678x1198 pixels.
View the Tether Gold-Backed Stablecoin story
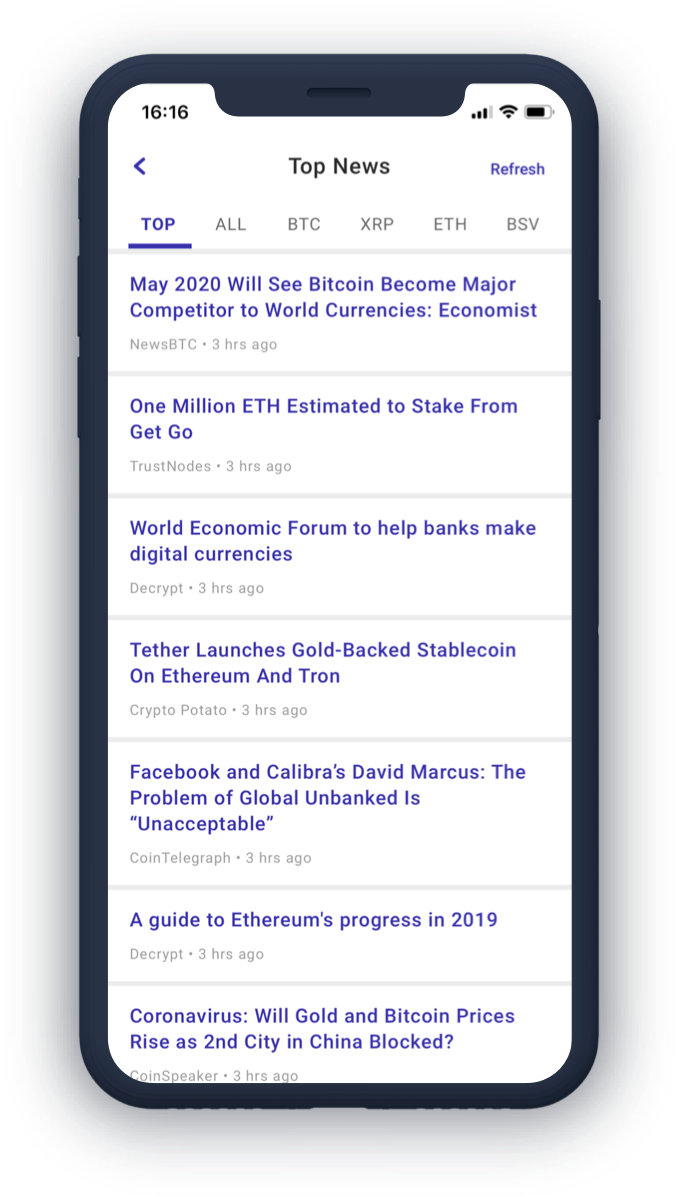coord(322,663)
